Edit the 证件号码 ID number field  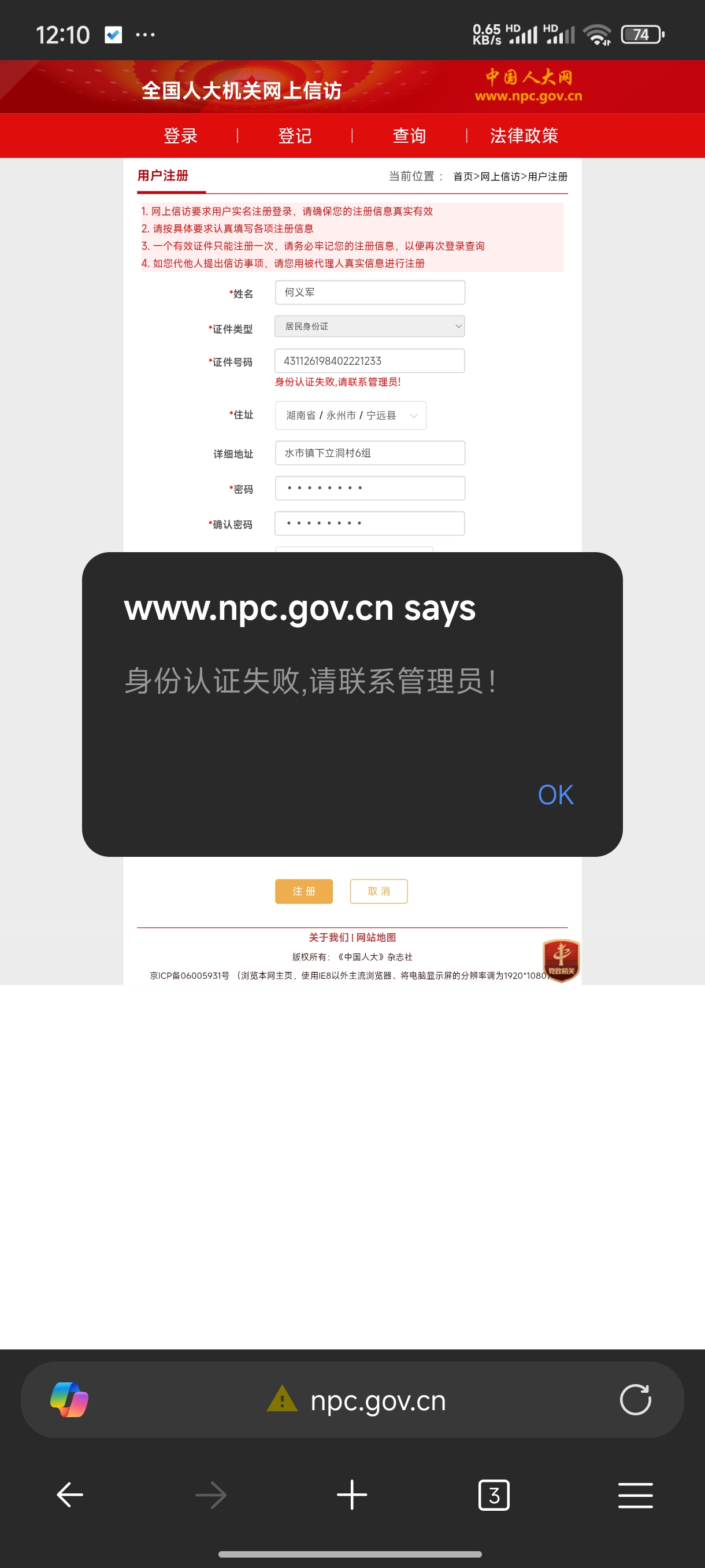(370, 361)
